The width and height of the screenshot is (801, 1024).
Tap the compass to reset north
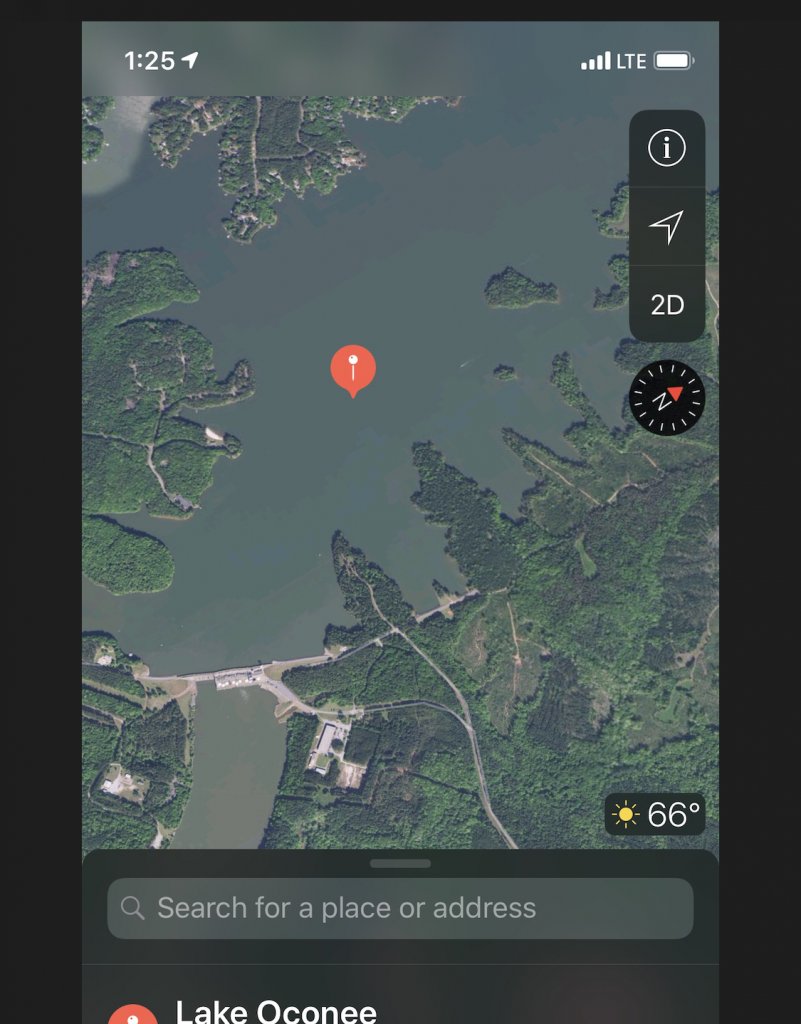667,397
